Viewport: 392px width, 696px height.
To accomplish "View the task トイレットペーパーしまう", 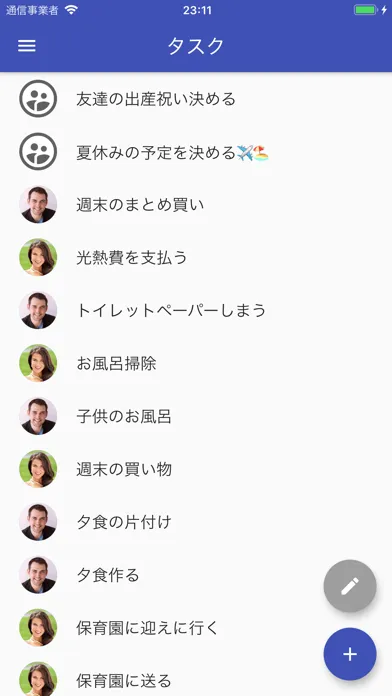I will pos(196,310).
